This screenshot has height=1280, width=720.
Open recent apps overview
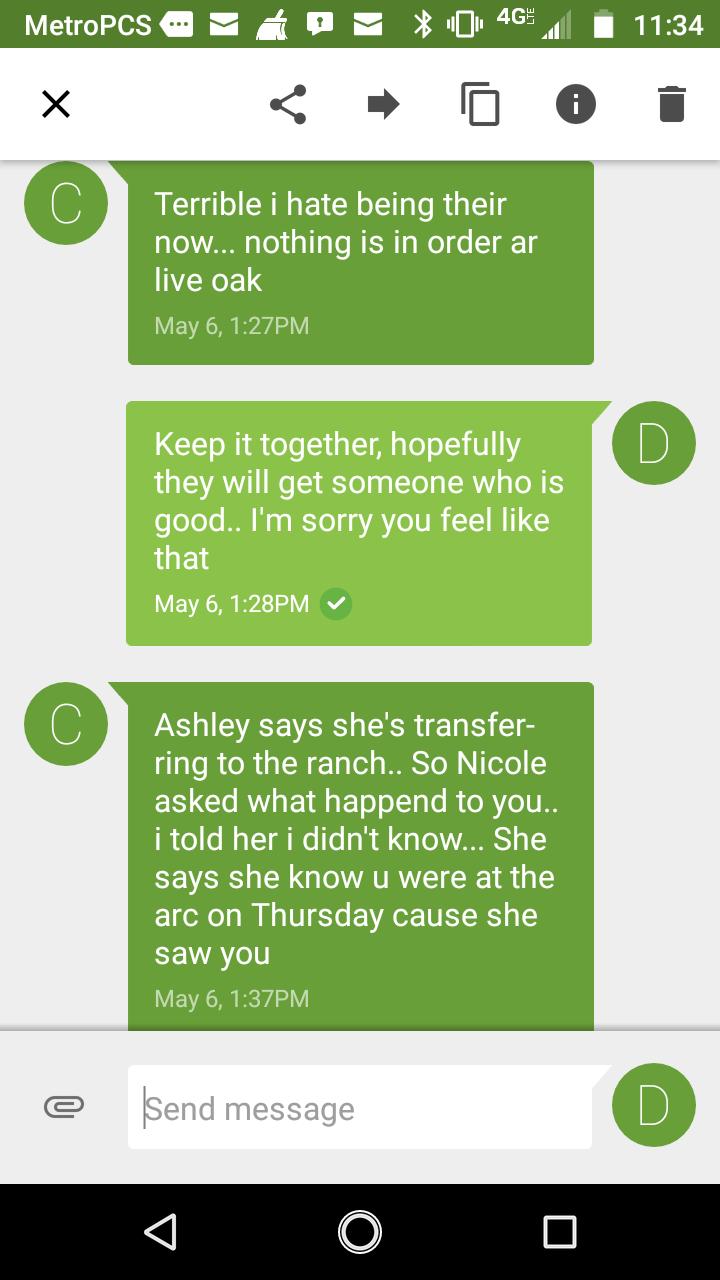[559, 1232]
